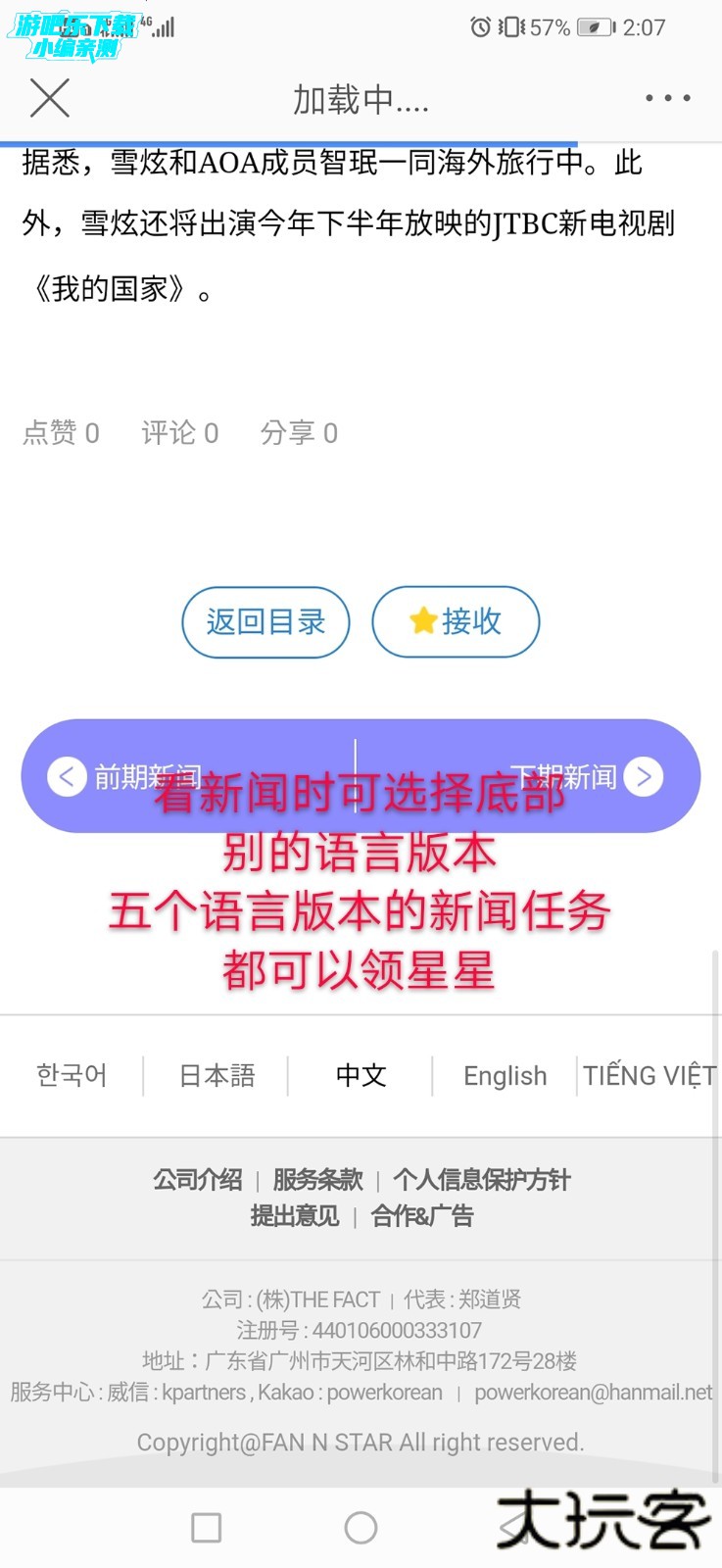Screen dimensions: 722x1568
Task: Open the 公司介绍 company introduction link
Action: [197, 1180]
